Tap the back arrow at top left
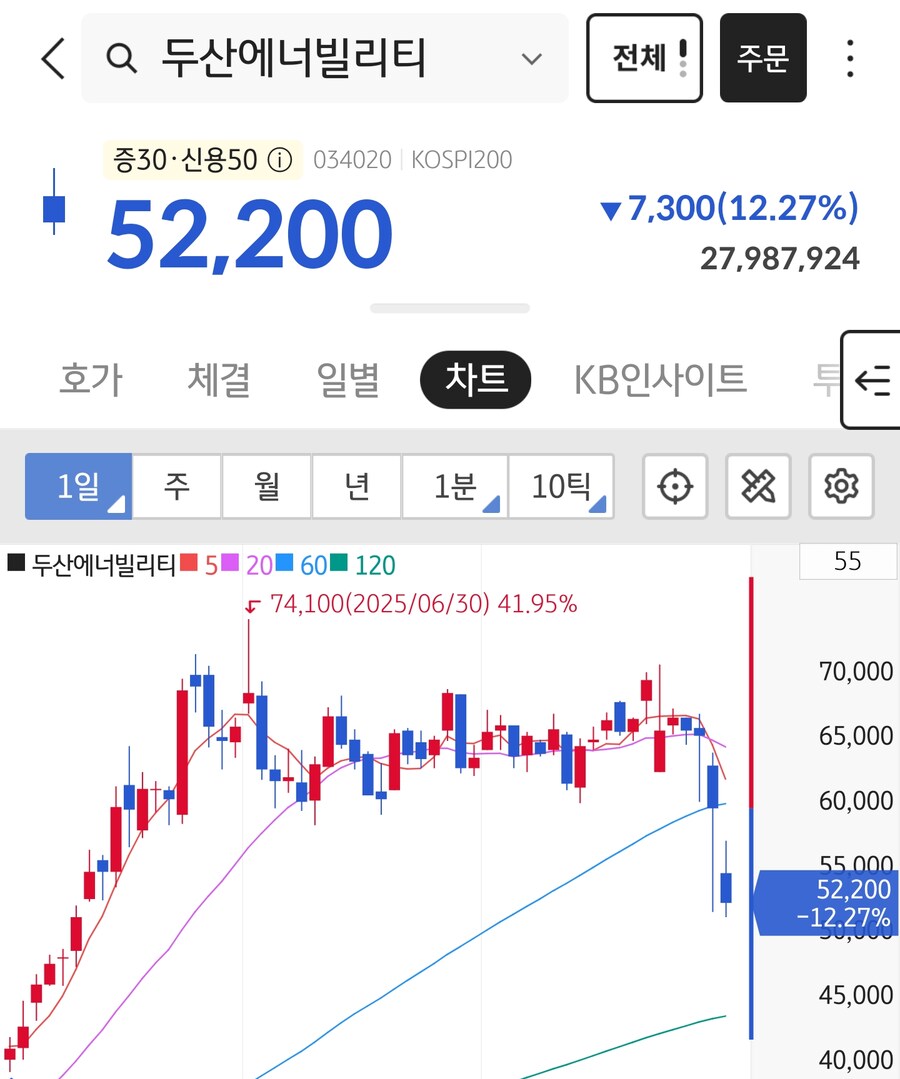900x1079 pixels. pos(51,58)
